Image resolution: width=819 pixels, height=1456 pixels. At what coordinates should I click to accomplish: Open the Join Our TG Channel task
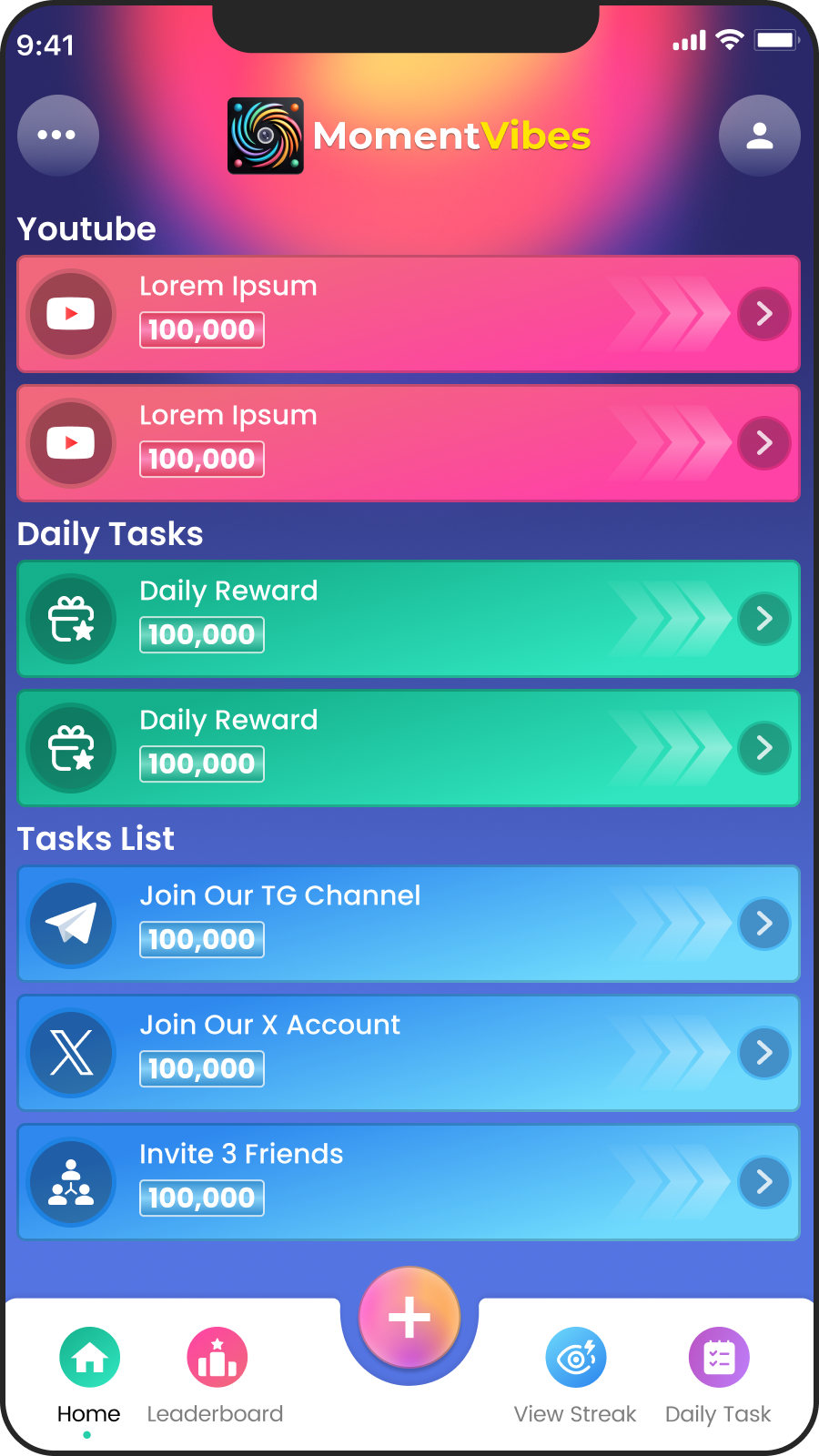tap(409, 924)
